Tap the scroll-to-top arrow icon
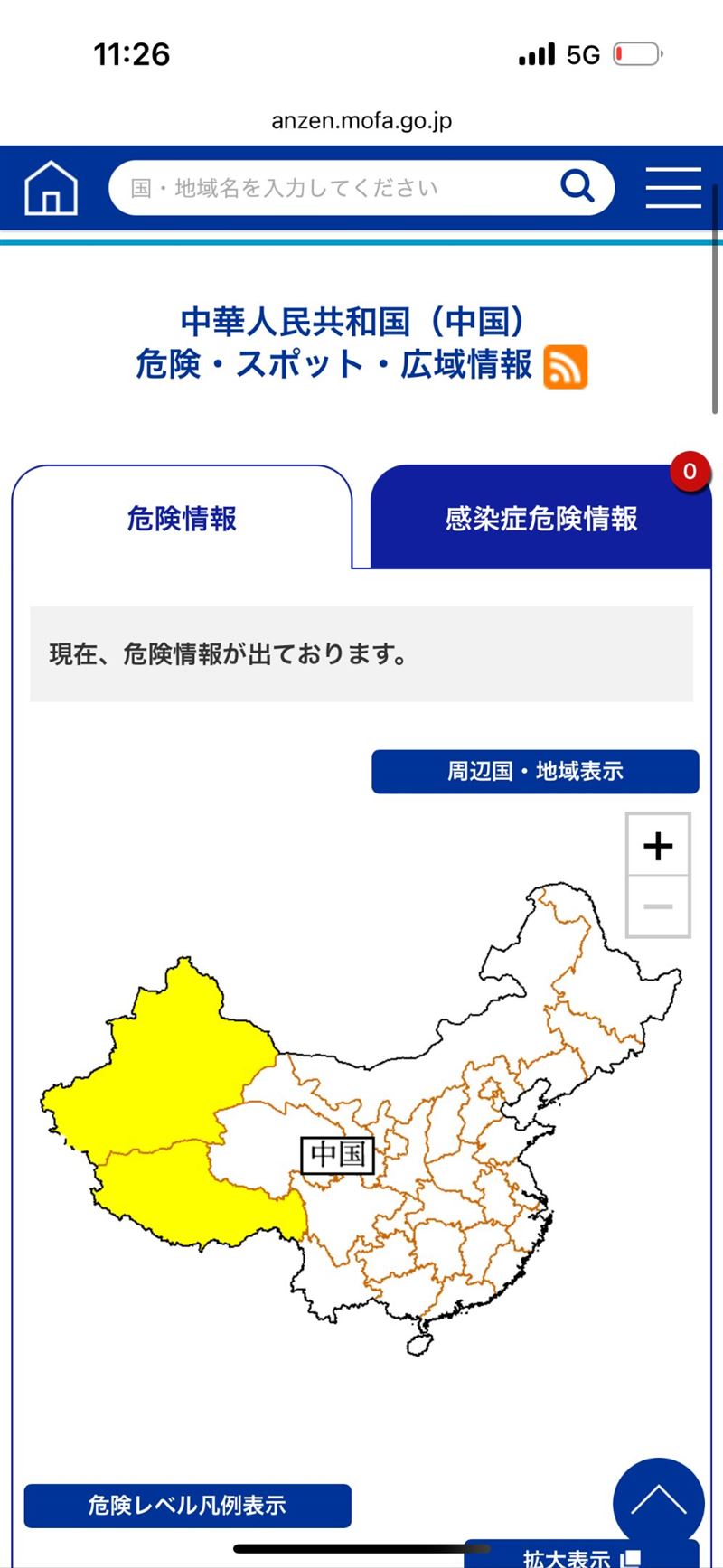Viewport: 723px width, 1568px height. tap(658, 1500)
